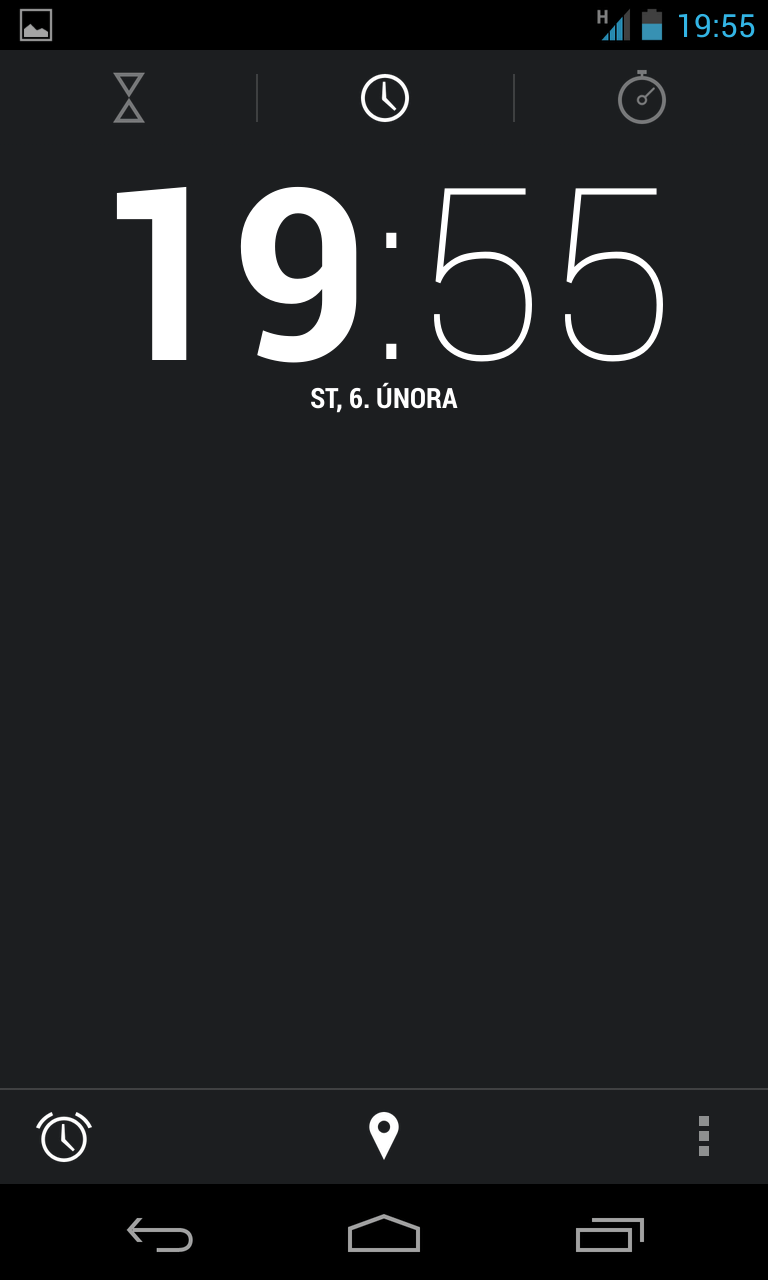Open world clock cities selection
The height and width of the screenshot is (1280, 768).
384,1136
